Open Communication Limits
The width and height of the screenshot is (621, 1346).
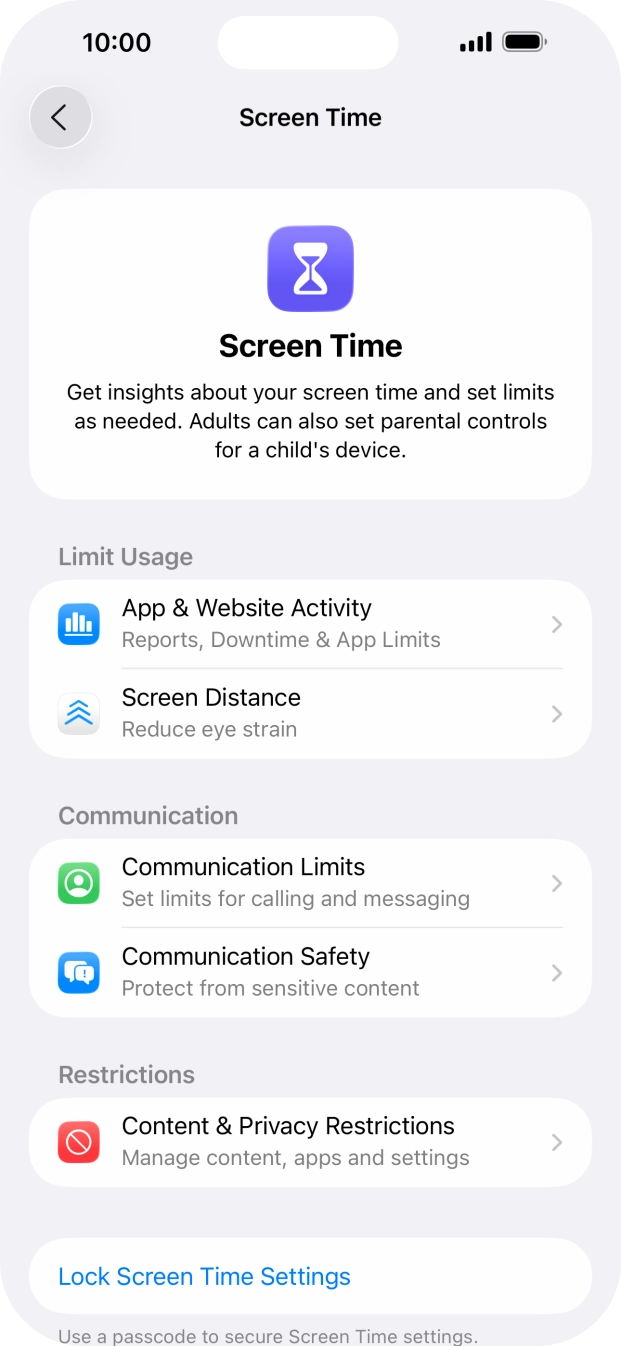coord(310,883)
